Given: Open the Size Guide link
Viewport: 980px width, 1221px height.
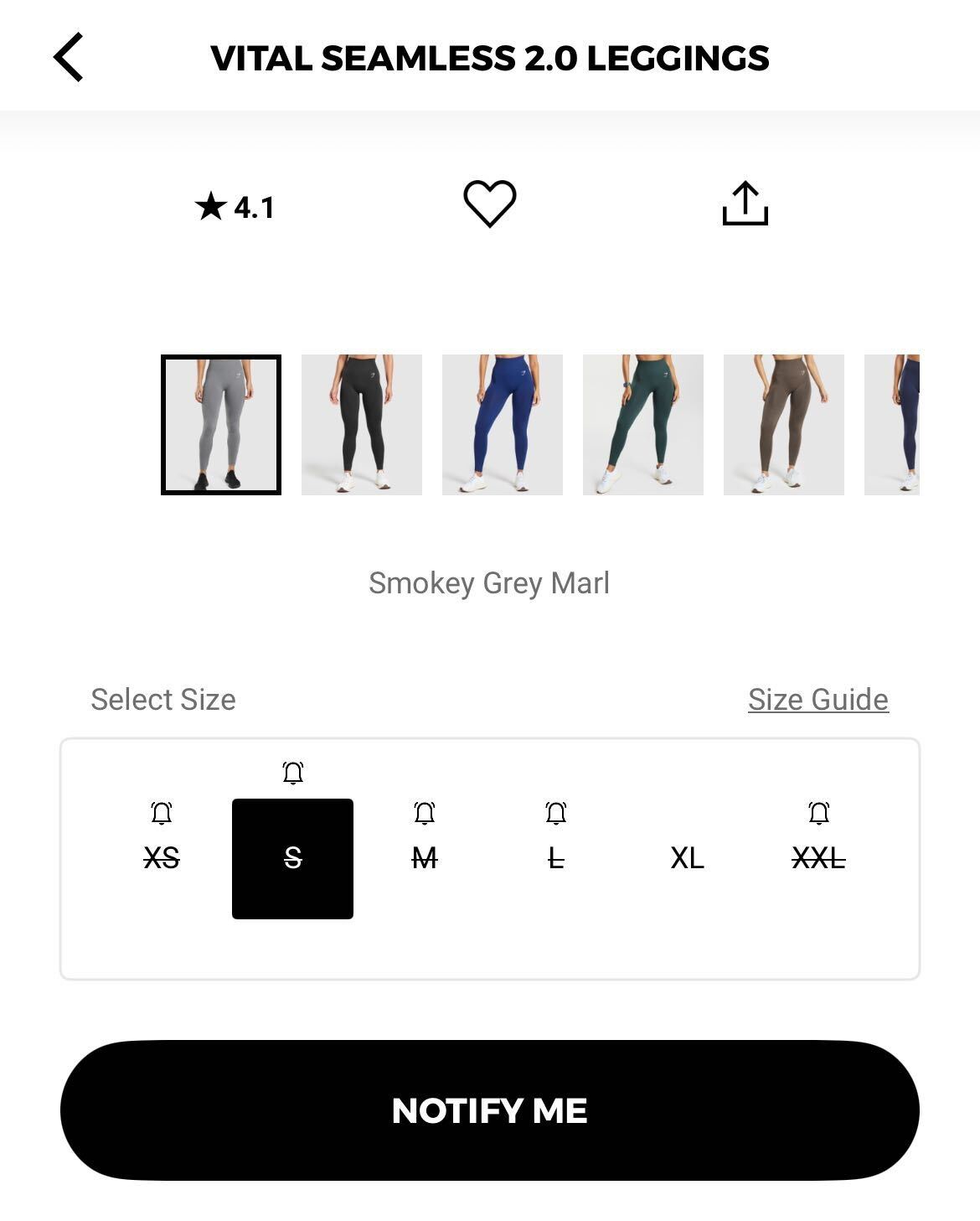Looking at the screenshot, I should pos(818,699).
